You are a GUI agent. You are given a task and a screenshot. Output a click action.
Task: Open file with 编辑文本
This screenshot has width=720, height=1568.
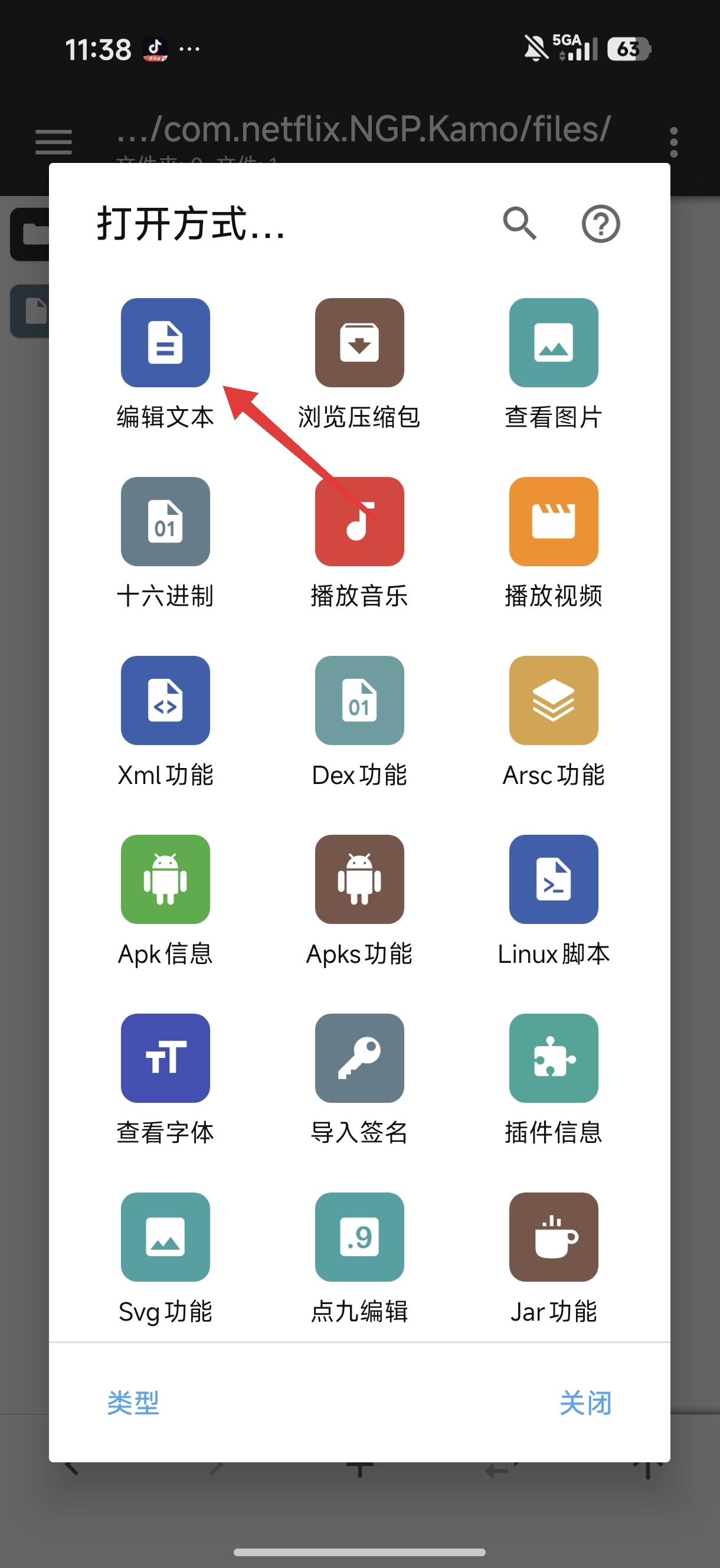[165, 342]
